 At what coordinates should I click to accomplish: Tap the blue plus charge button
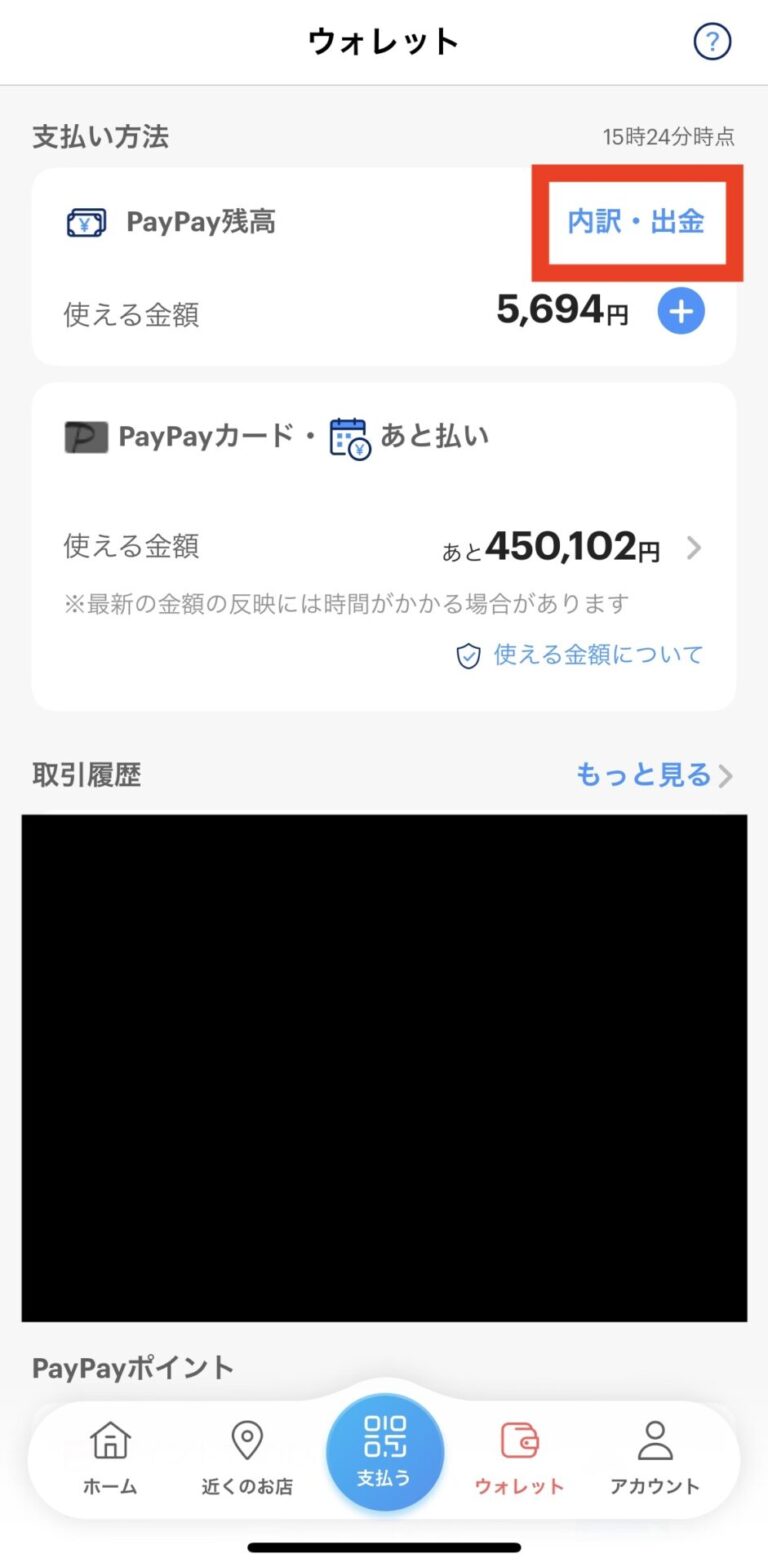pyautogui.click(x=681, y=311)
